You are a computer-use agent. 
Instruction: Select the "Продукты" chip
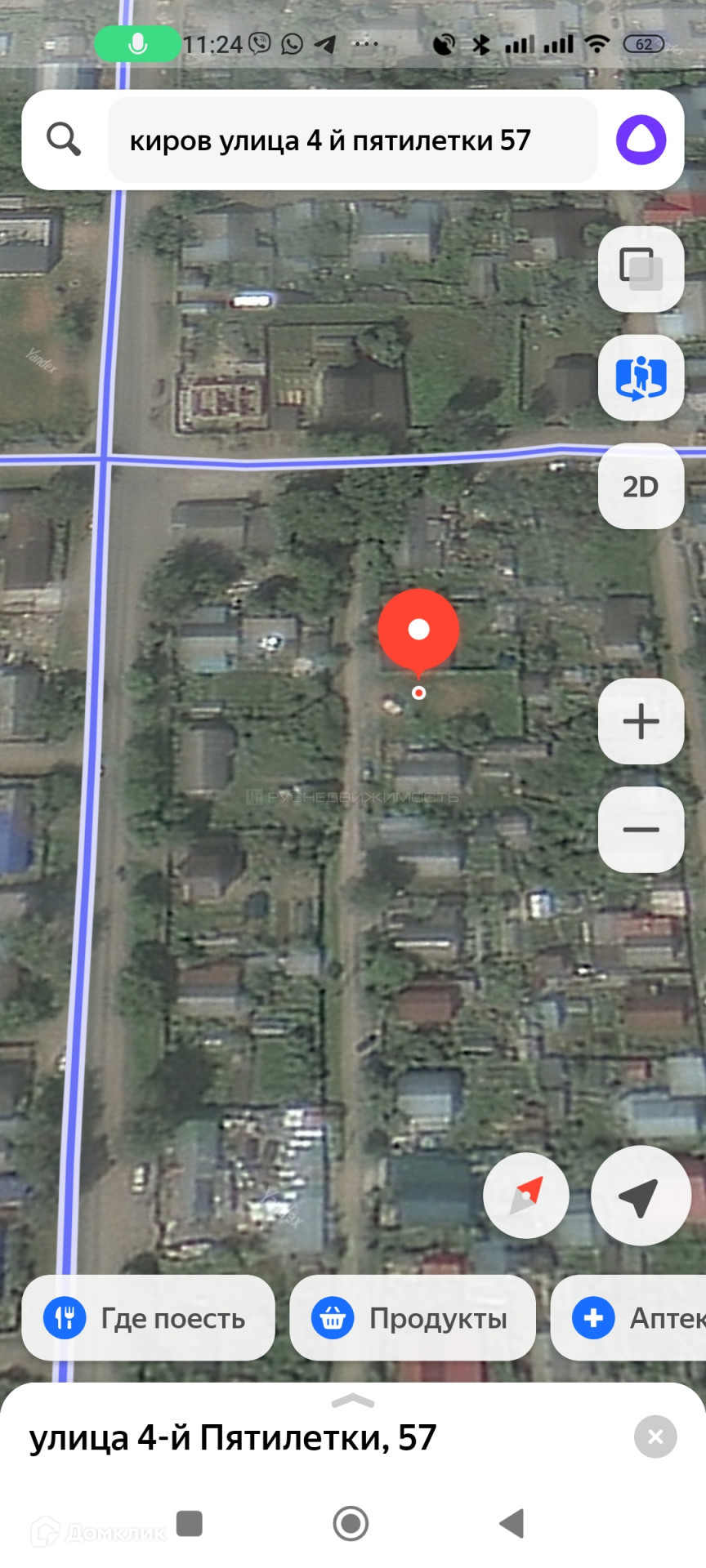point(413,1318)
